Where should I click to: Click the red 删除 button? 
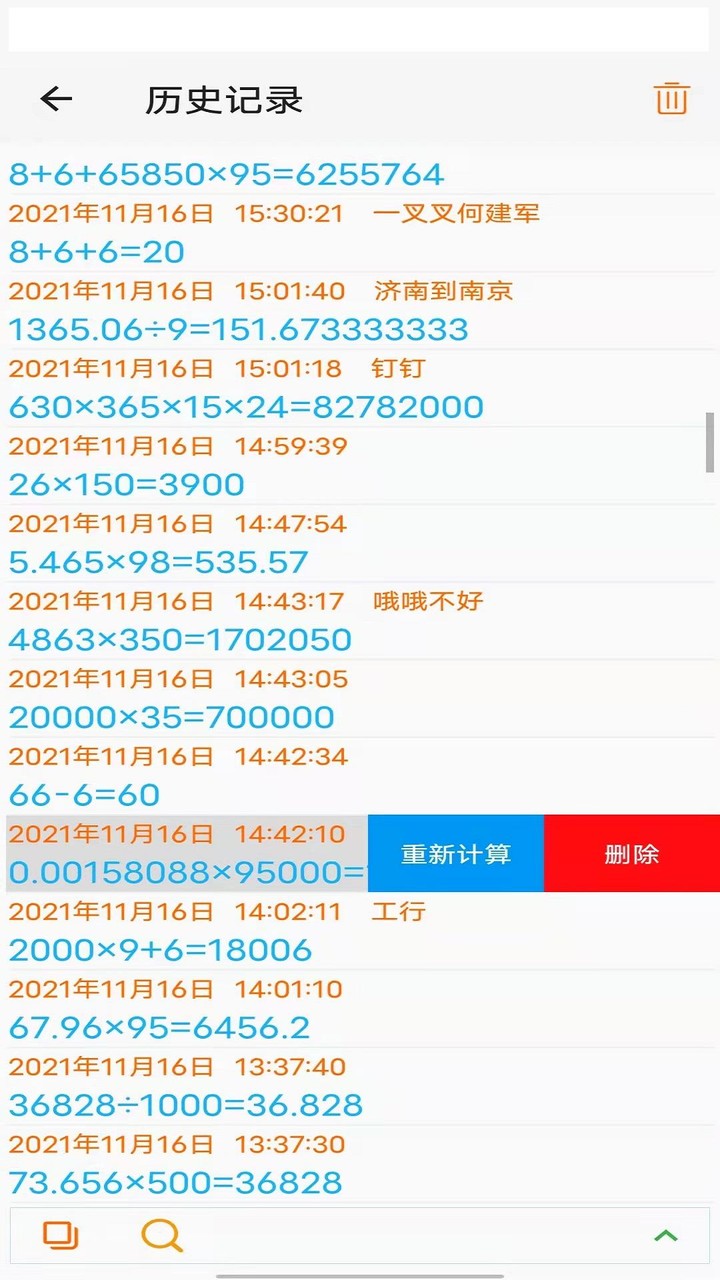click(x=631, y=852)
